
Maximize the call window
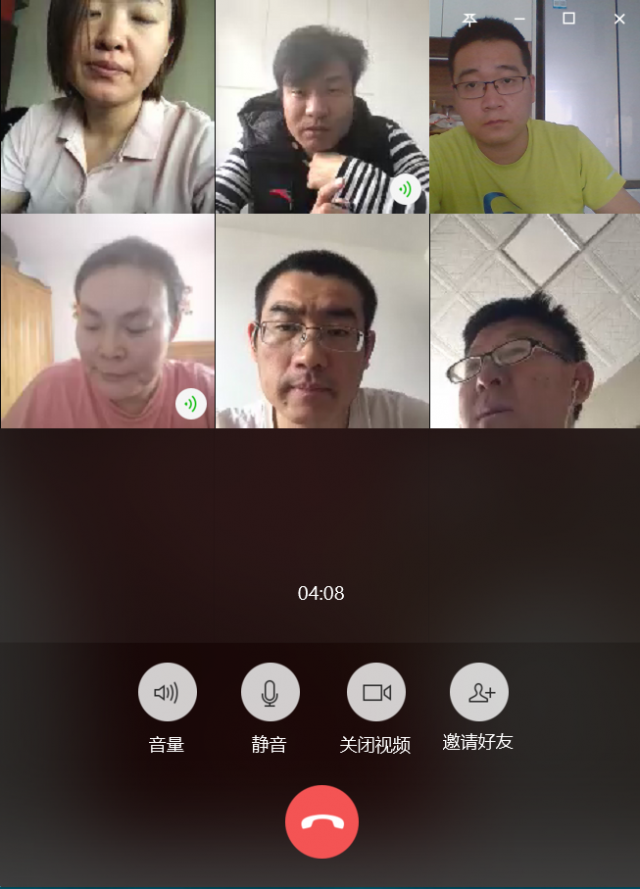[x=569, y=18]
